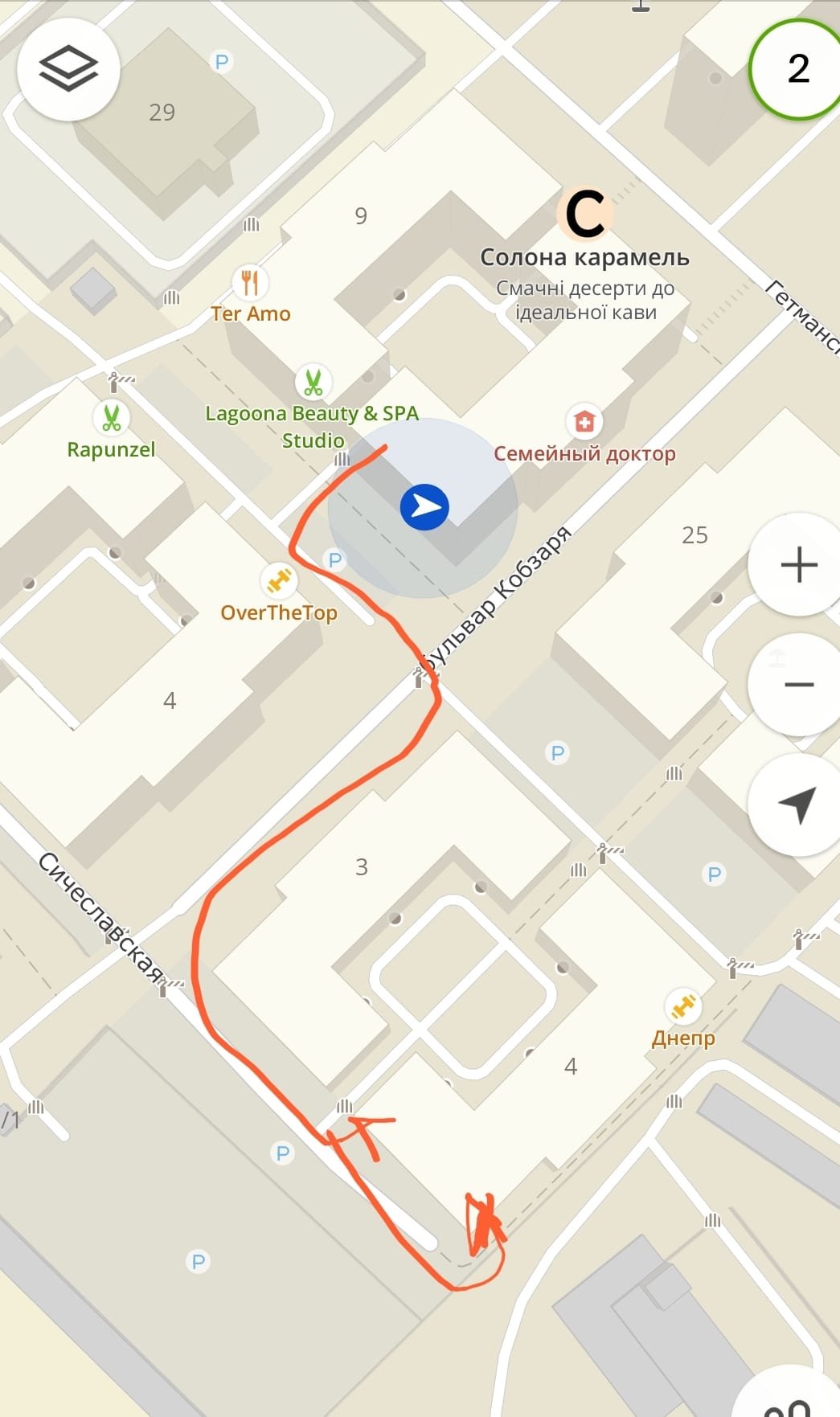The width and height of the screenshot is (840, 1417).
Task: Open the map layers picker
Action: click(68, 70)
